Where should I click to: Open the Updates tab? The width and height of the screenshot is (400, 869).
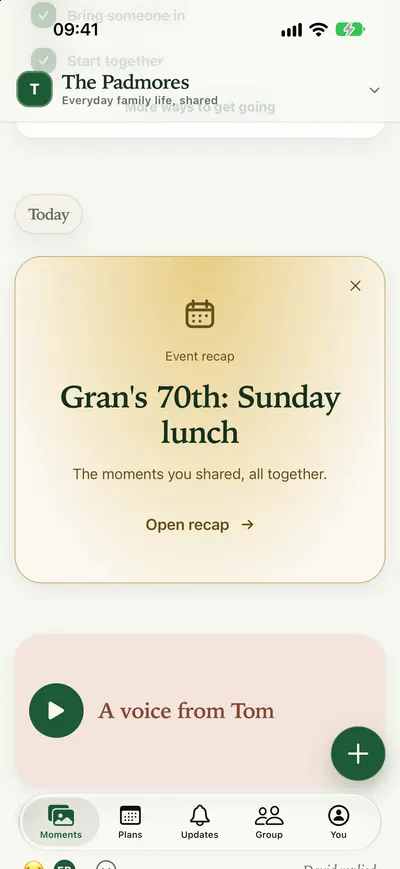tap(199, 822)
